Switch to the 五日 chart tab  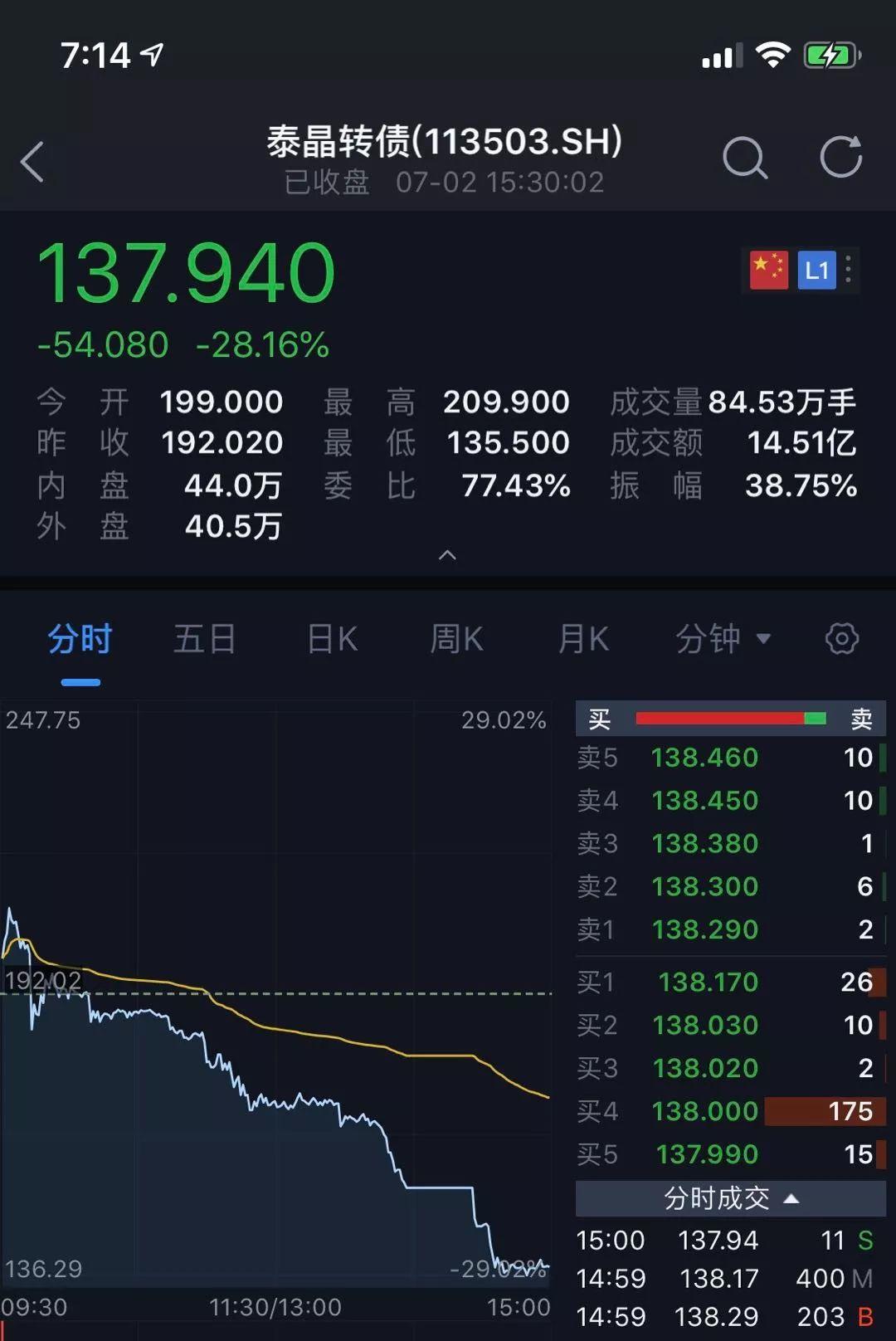click(x=205, y=640)
